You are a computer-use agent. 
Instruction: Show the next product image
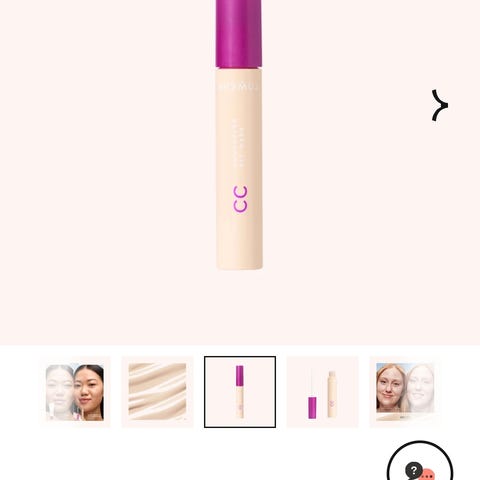[x=440, y=105]
